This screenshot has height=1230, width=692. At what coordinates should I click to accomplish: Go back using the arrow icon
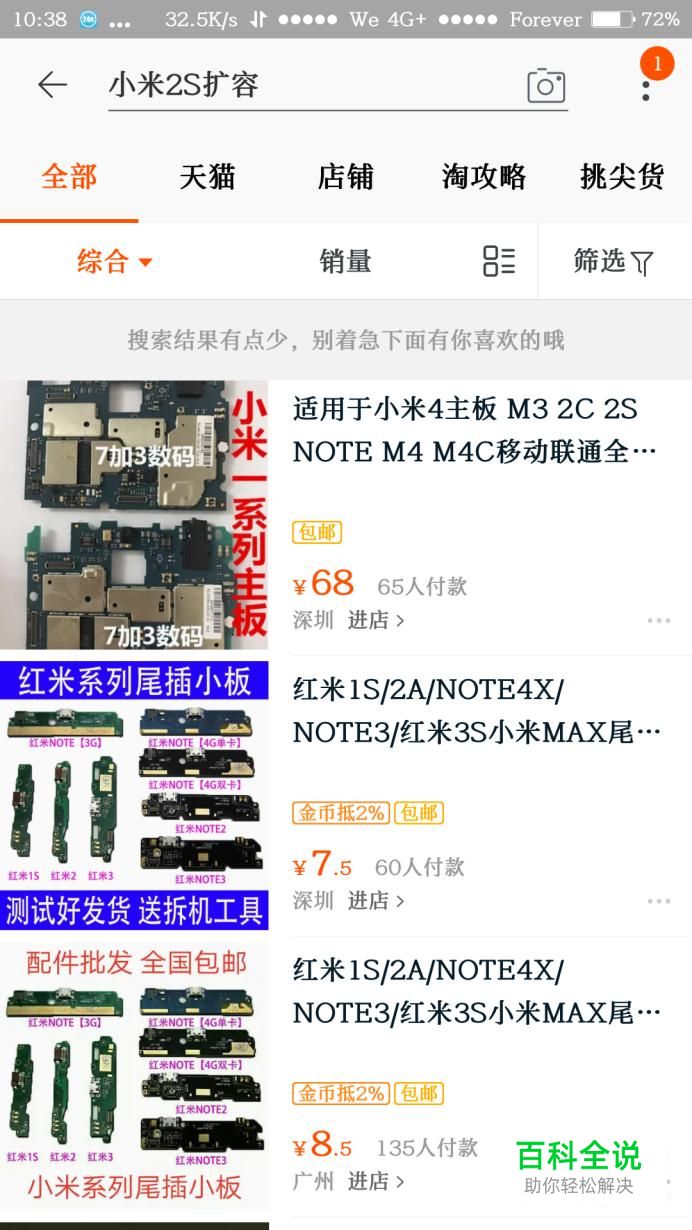point(52,85)
